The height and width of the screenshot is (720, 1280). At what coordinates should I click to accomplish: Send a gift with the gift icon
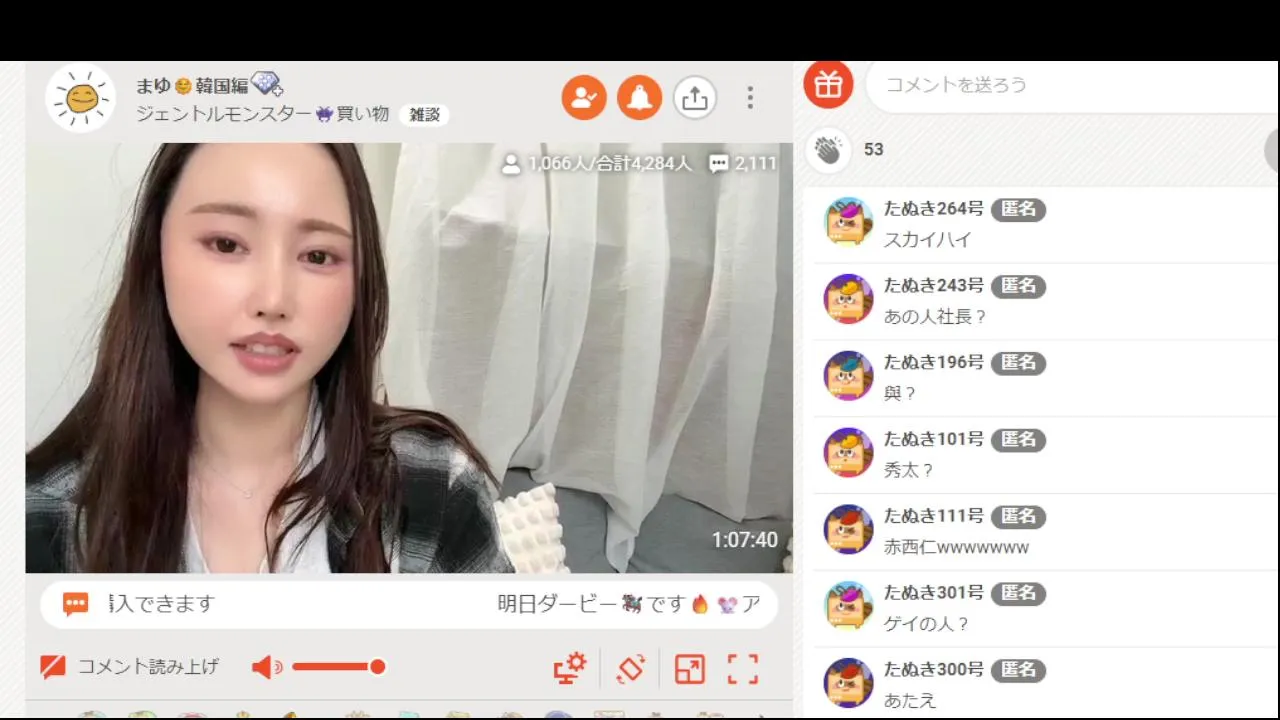[x=828, y=84]
